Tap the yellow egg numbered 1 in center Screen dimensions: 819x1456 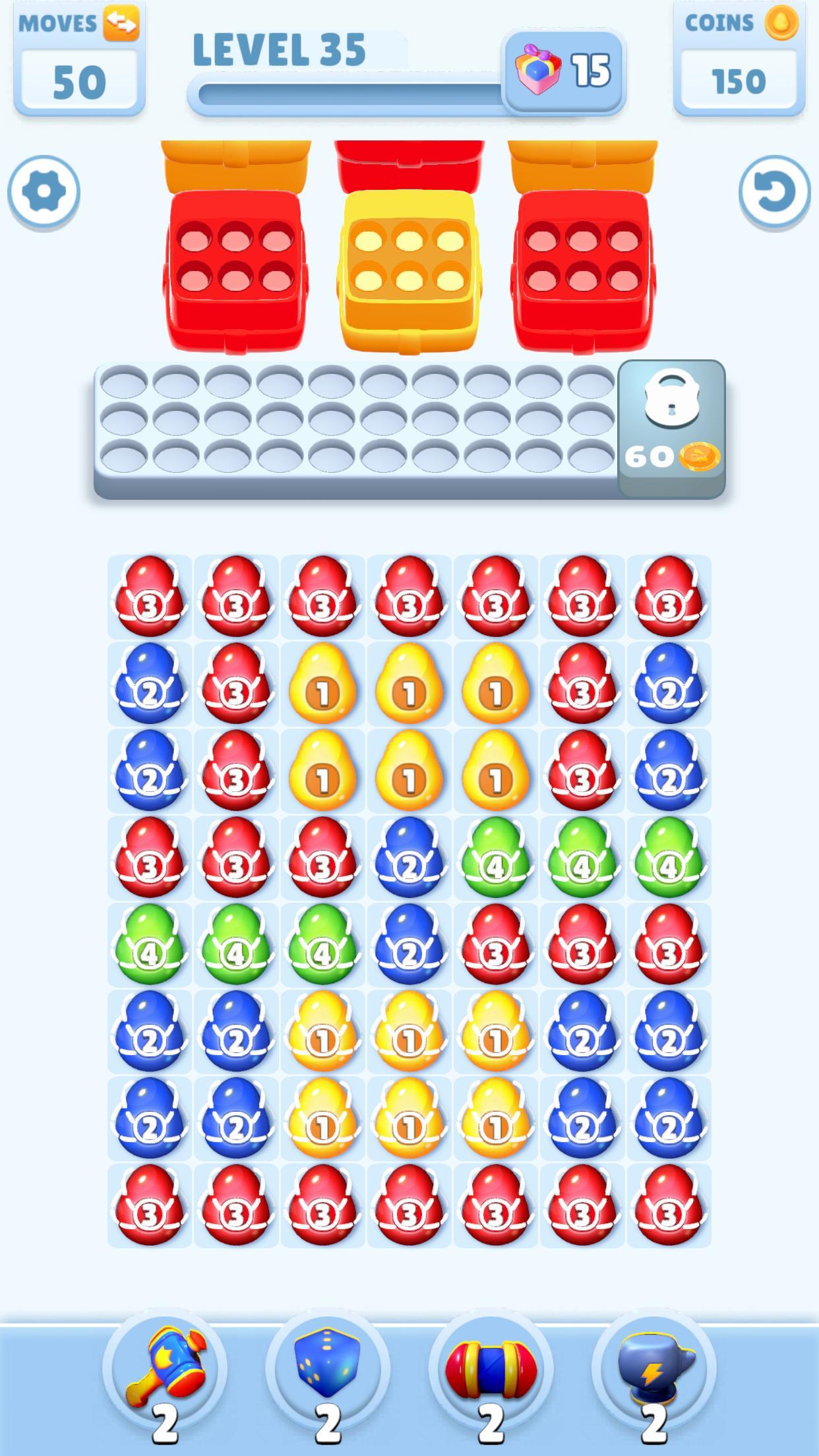tap(409, 778)
